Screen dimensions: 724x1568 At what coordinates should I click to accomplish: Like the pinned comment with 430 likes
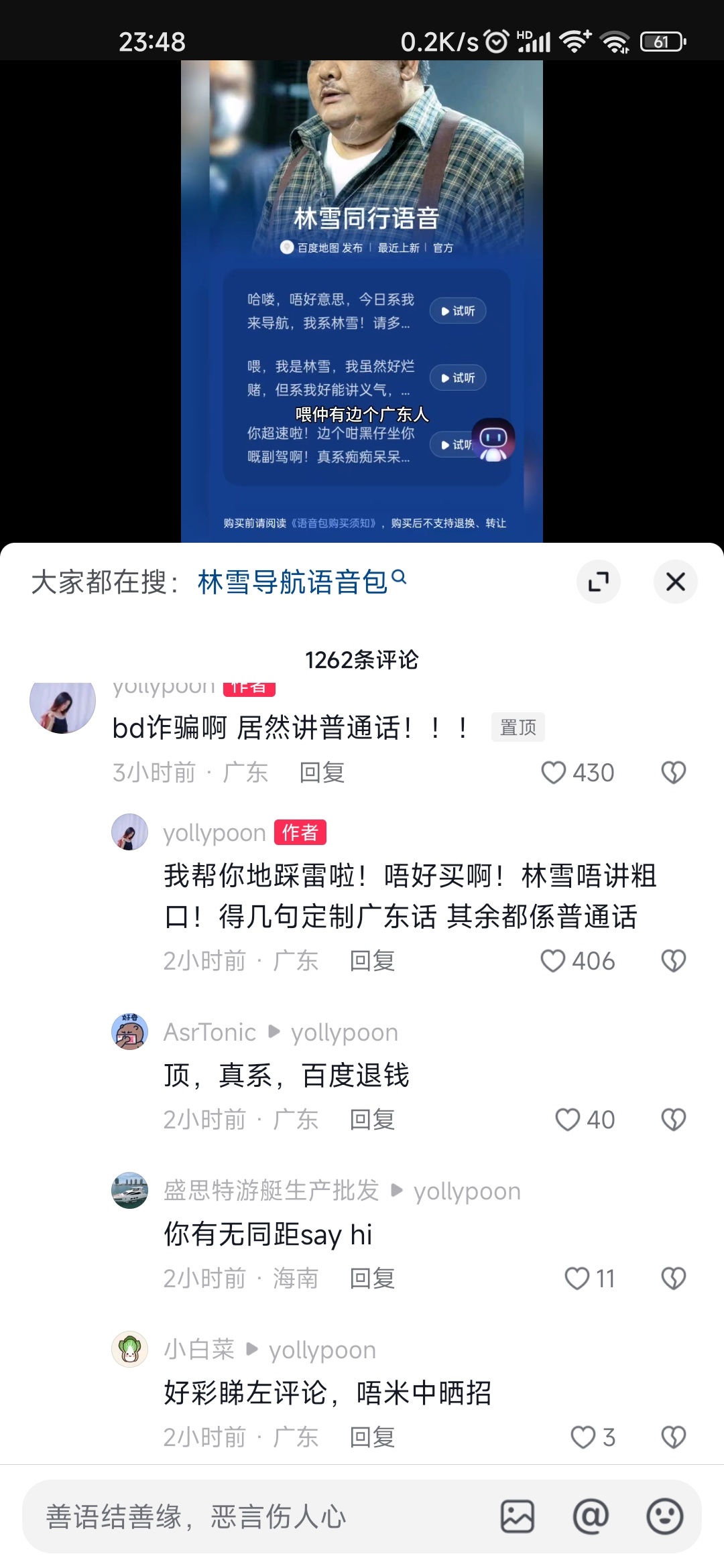554,773
